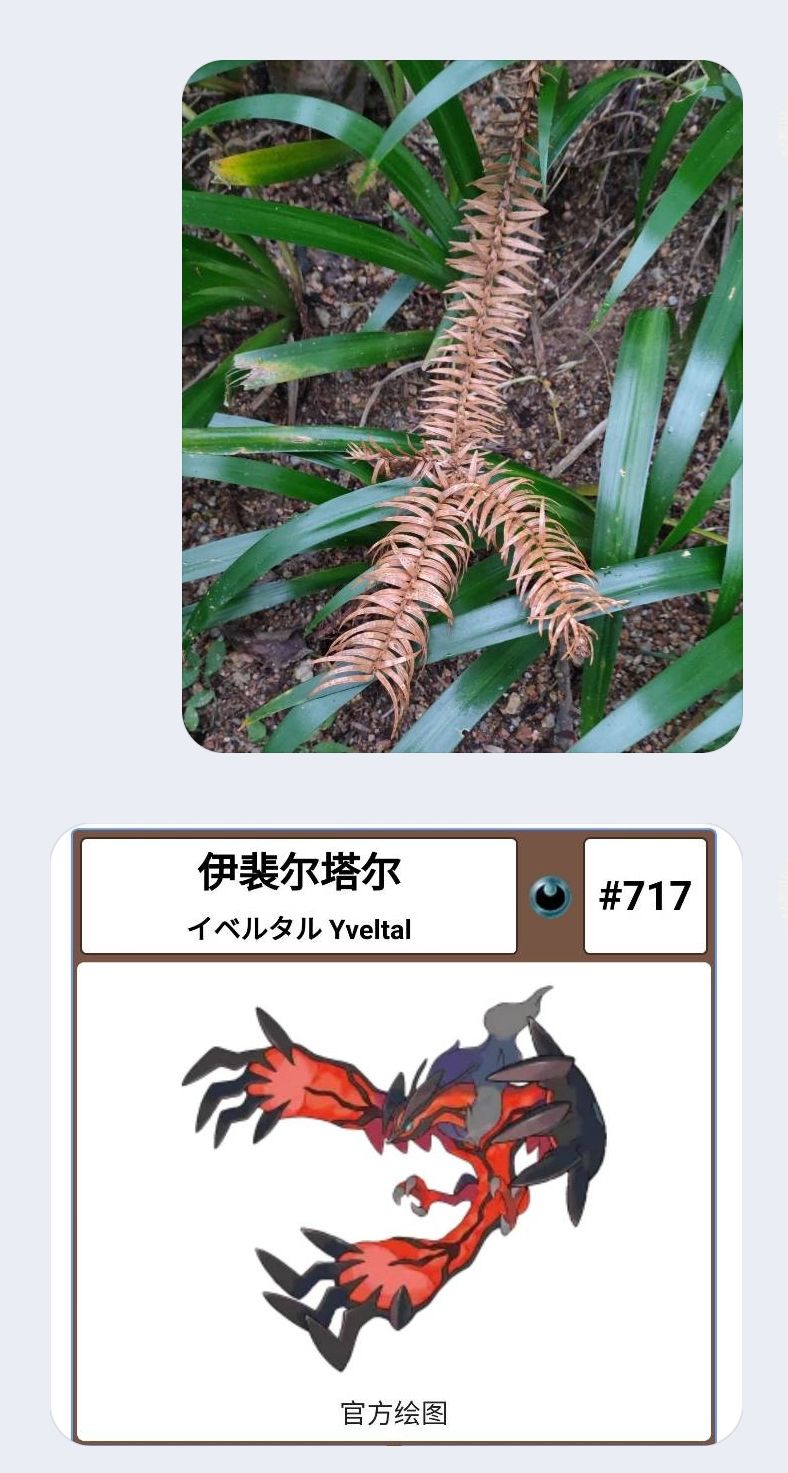Open the dried fern leaf photo
The image size is (788, 1473).
click(x=462, y=405)
